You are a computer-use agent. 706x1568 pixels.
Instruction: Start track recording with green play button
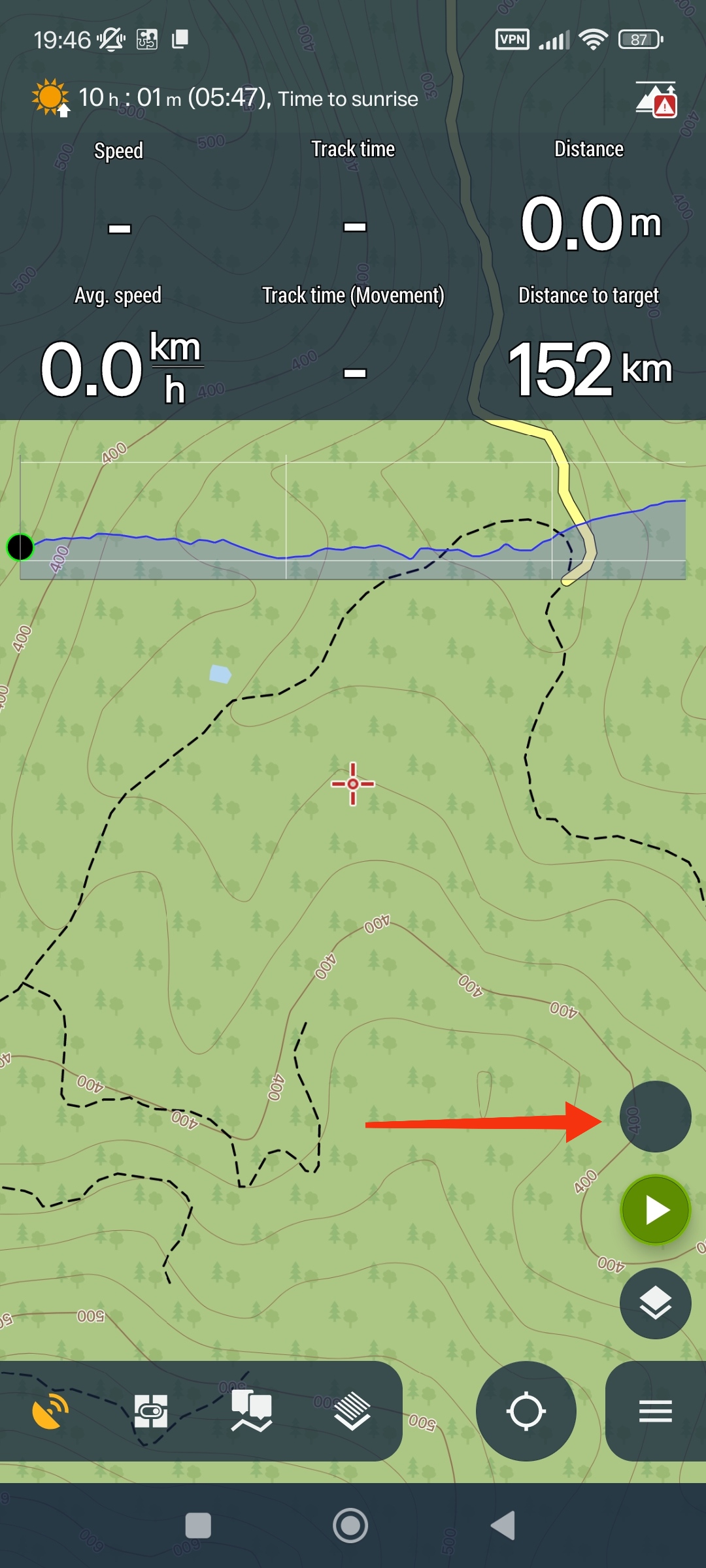coord(655,1210)
